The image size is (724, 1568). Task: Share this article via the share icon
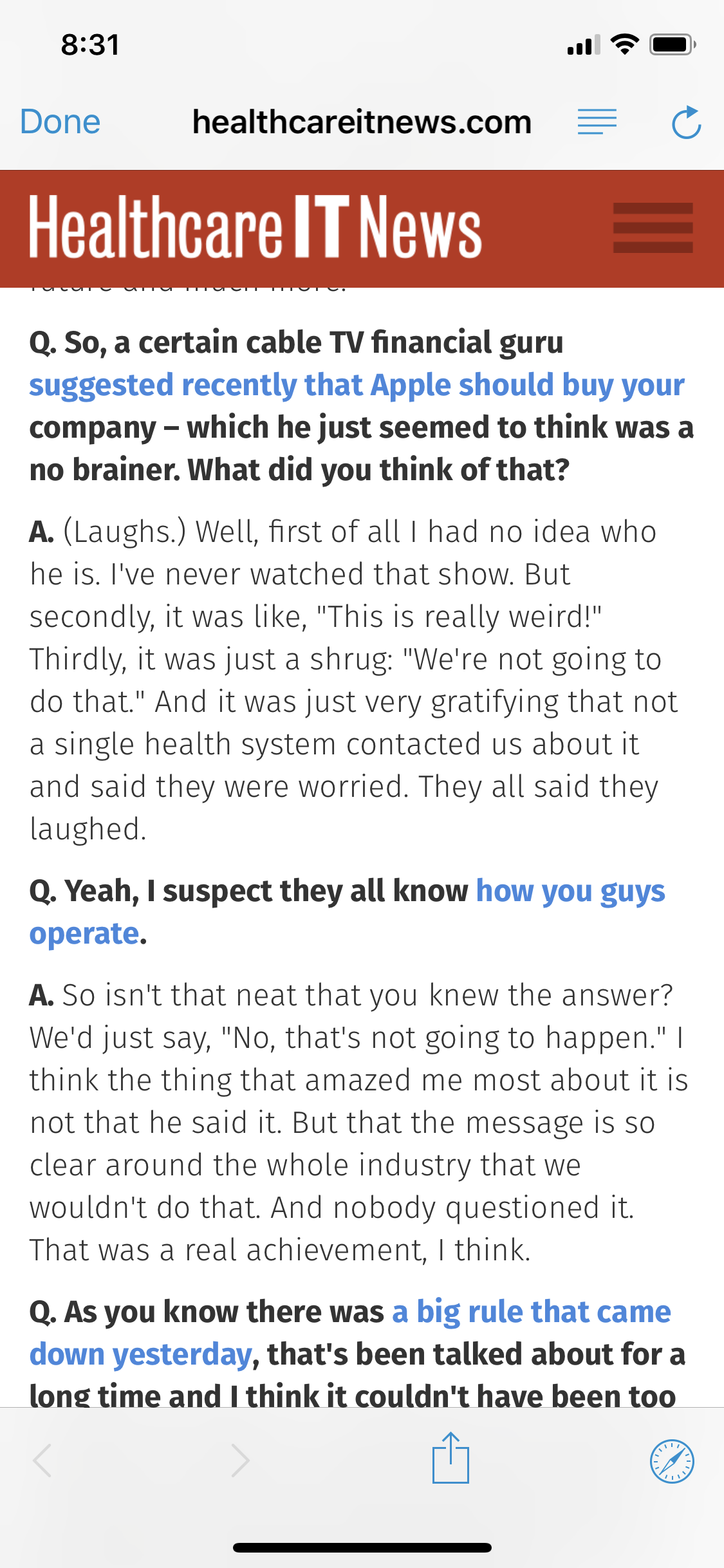click(450, 1459)
